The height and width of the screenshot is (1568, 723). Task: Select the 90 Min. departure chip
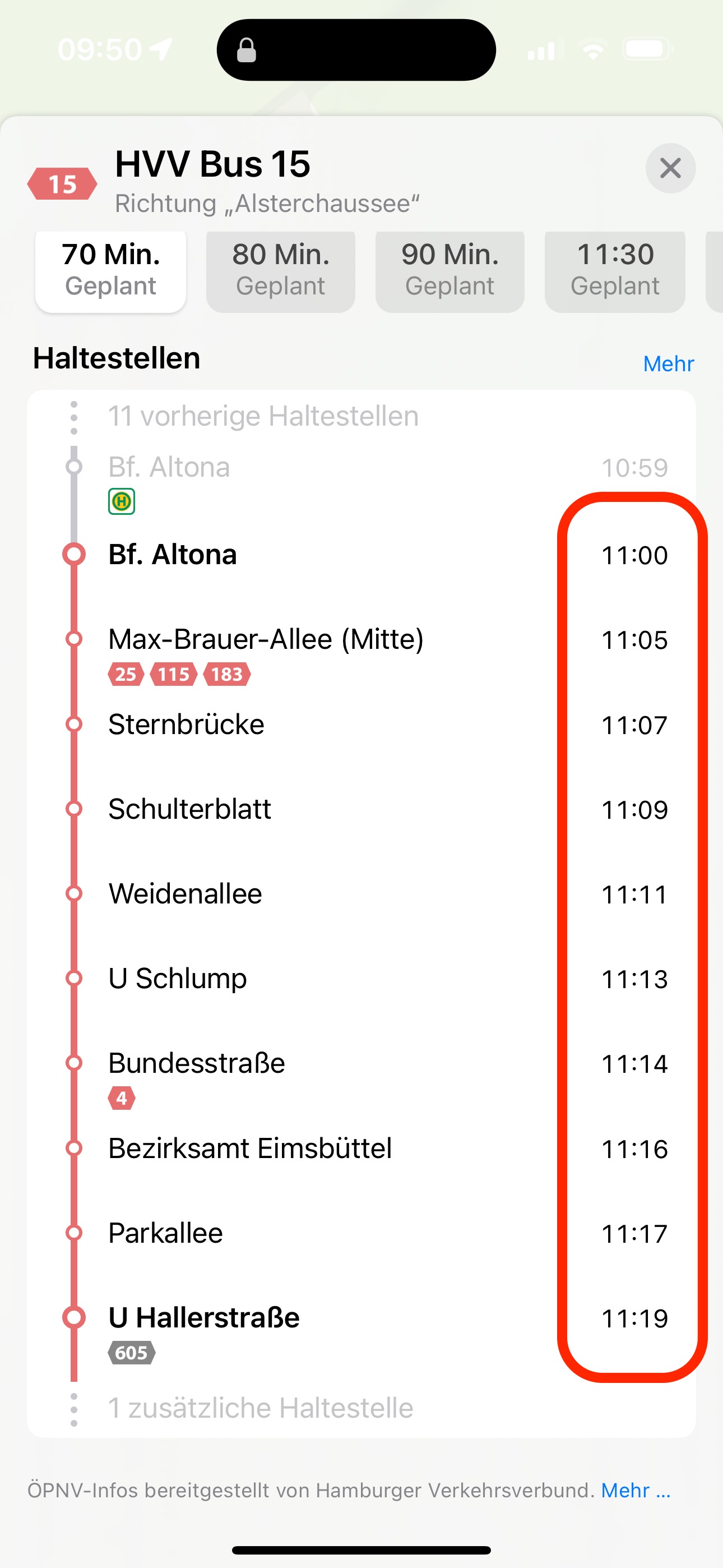(x=449, y=270)
